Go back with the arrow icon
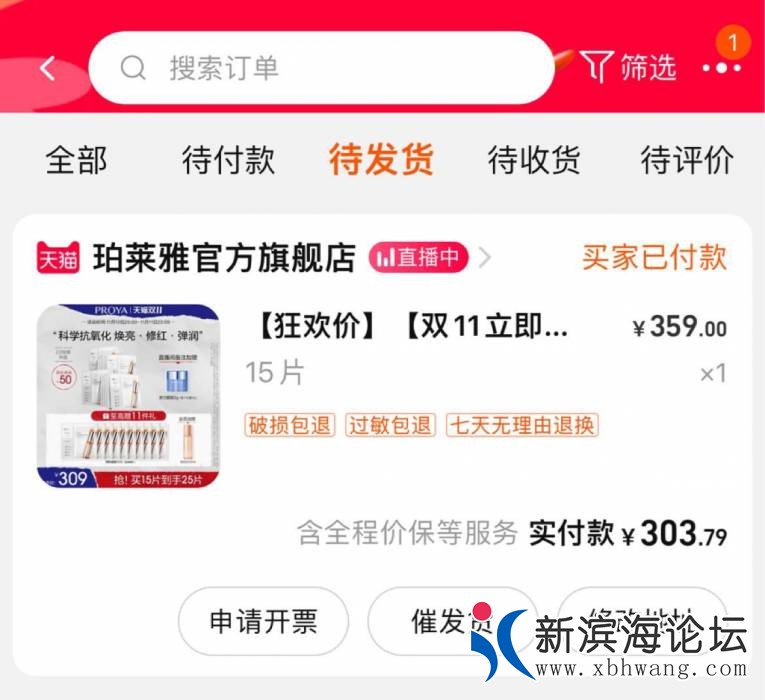 pyautogui.click(x=47, y=68)
